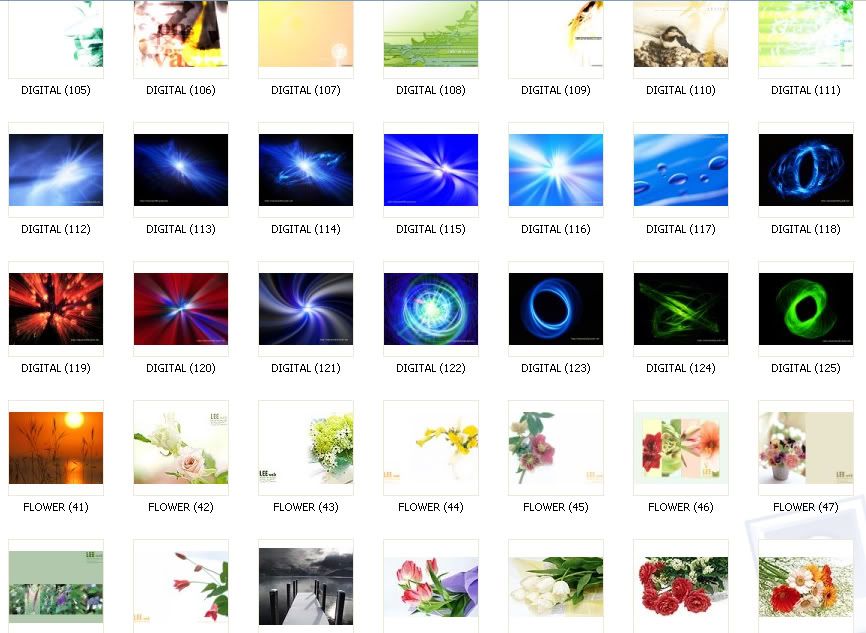Open the DIGITAL (108) image
Screen dimensions: 866x633
point(431,36)
